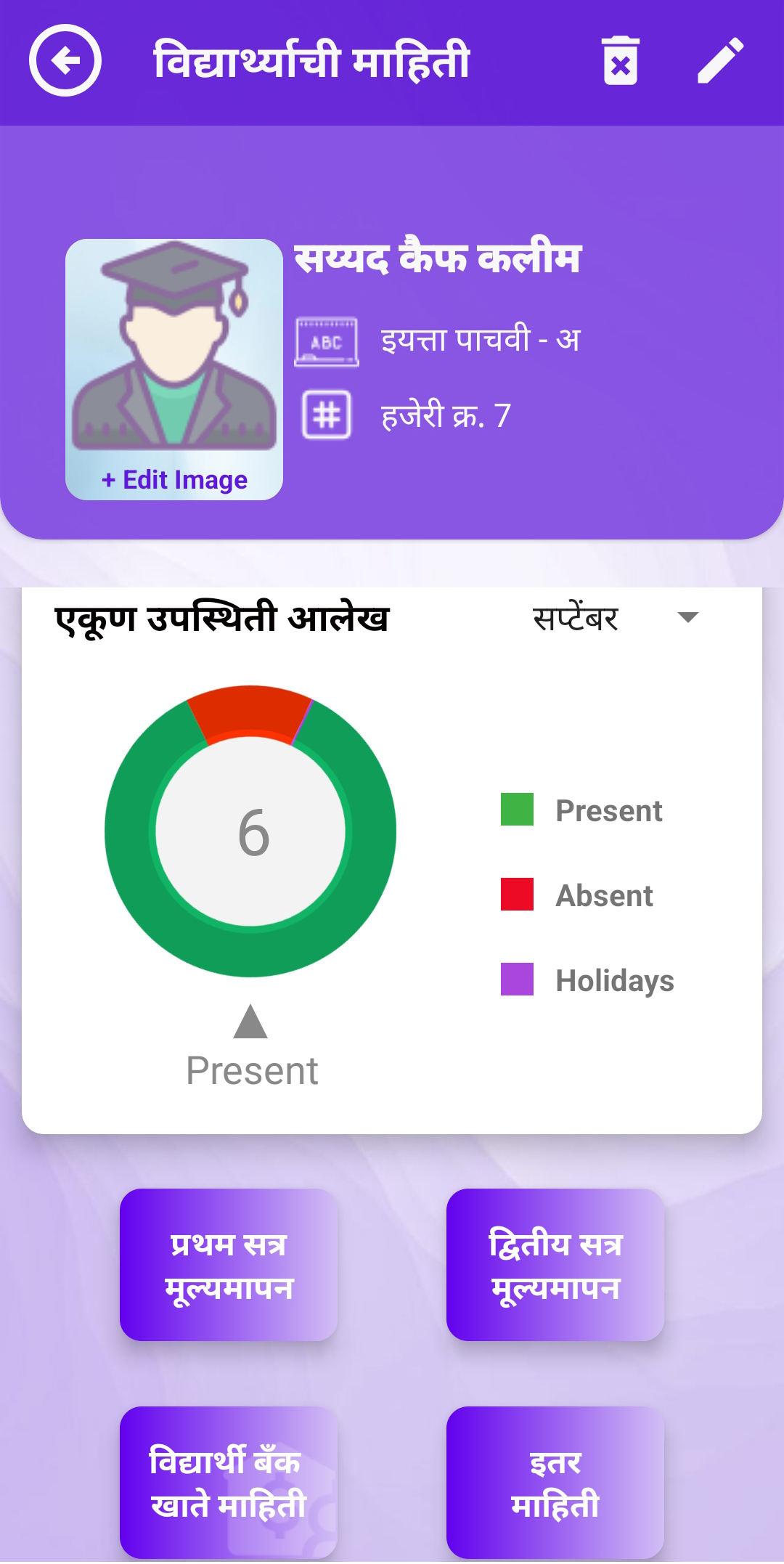
Task: Open इतर माहिती
Action: [555, 1482]
